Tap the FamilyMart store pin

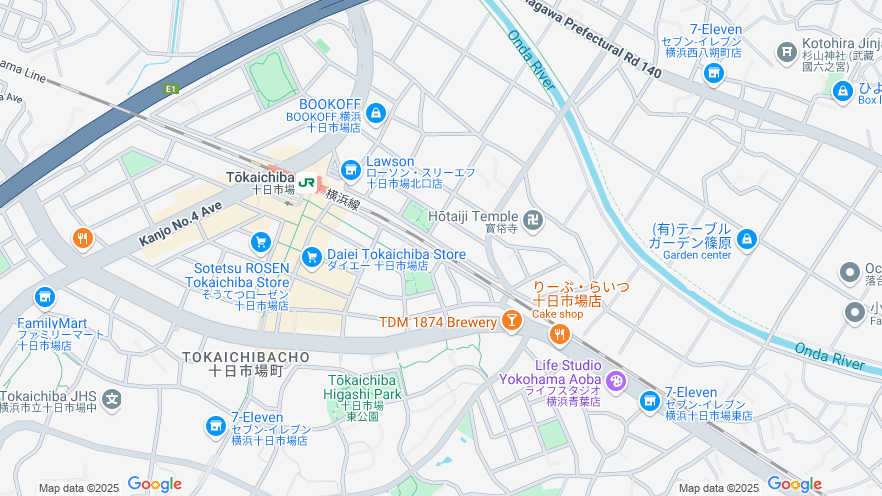tap(44, 297)
